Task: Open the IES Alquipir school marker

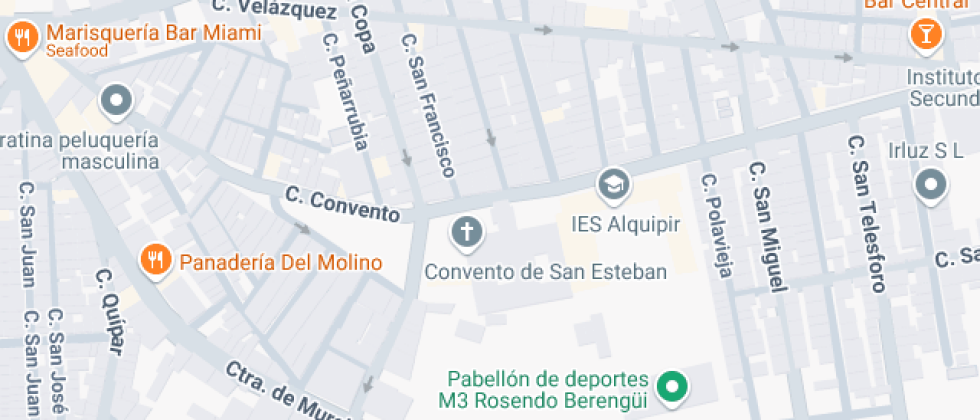Action: click(614, 186)
